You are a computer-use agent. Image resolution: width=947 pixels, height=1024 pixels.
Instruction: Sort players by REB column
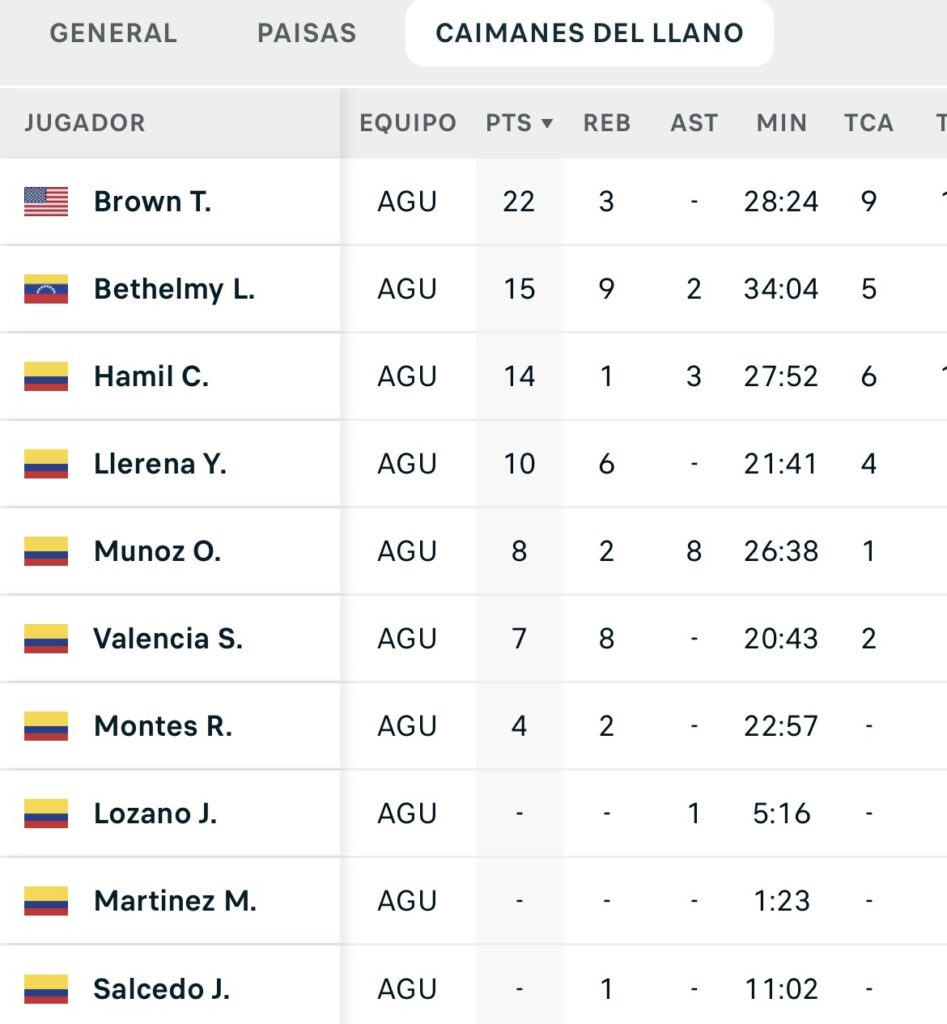pyautogui.click(x=607, y=123)
